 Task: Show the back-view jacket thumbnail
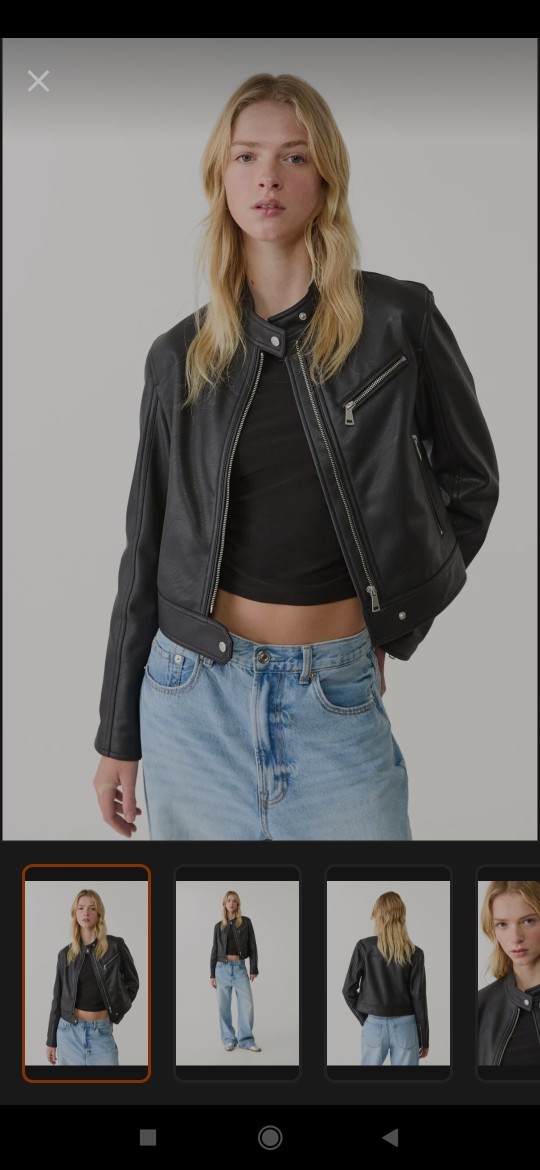388,973
